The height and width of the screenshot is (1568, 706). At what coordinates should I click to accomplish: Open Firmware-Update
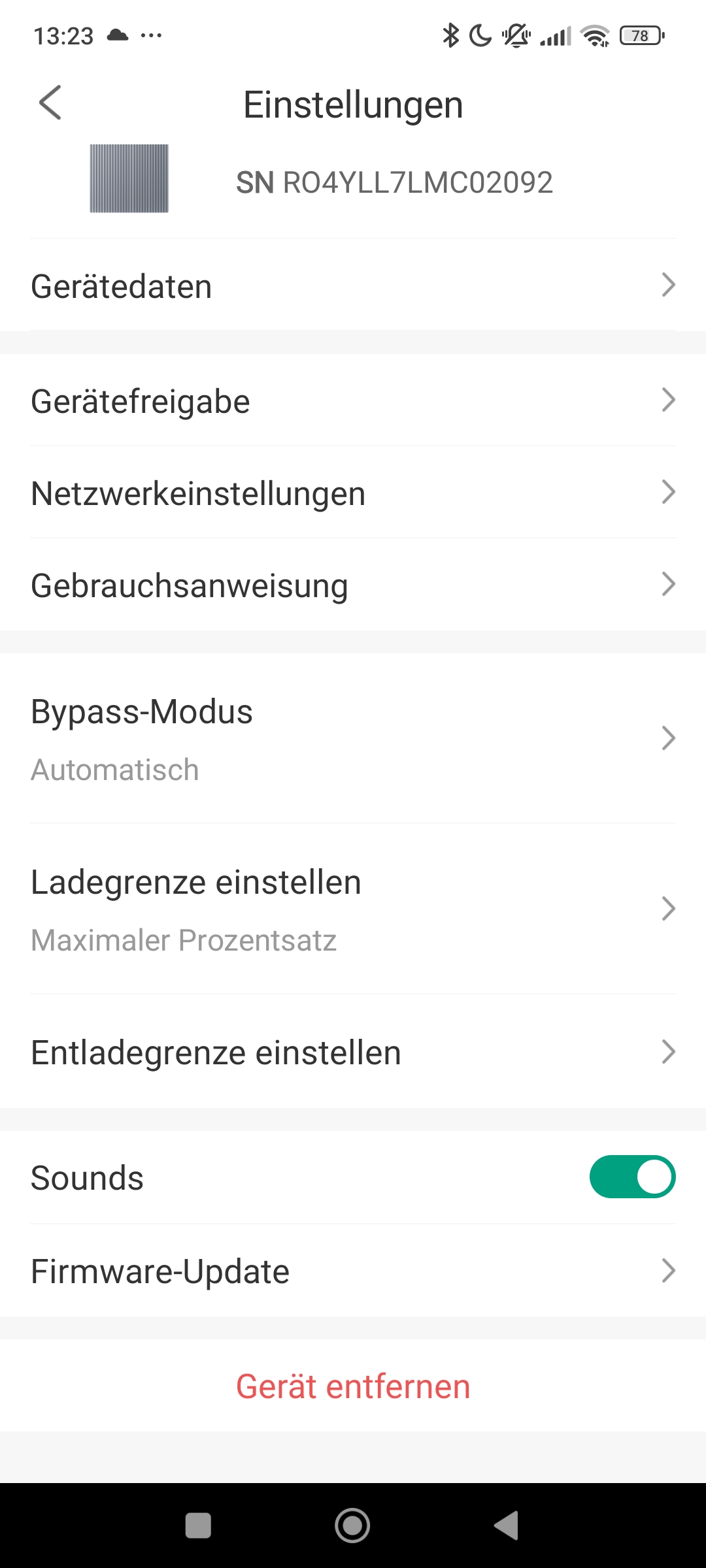coord(353,1270)
